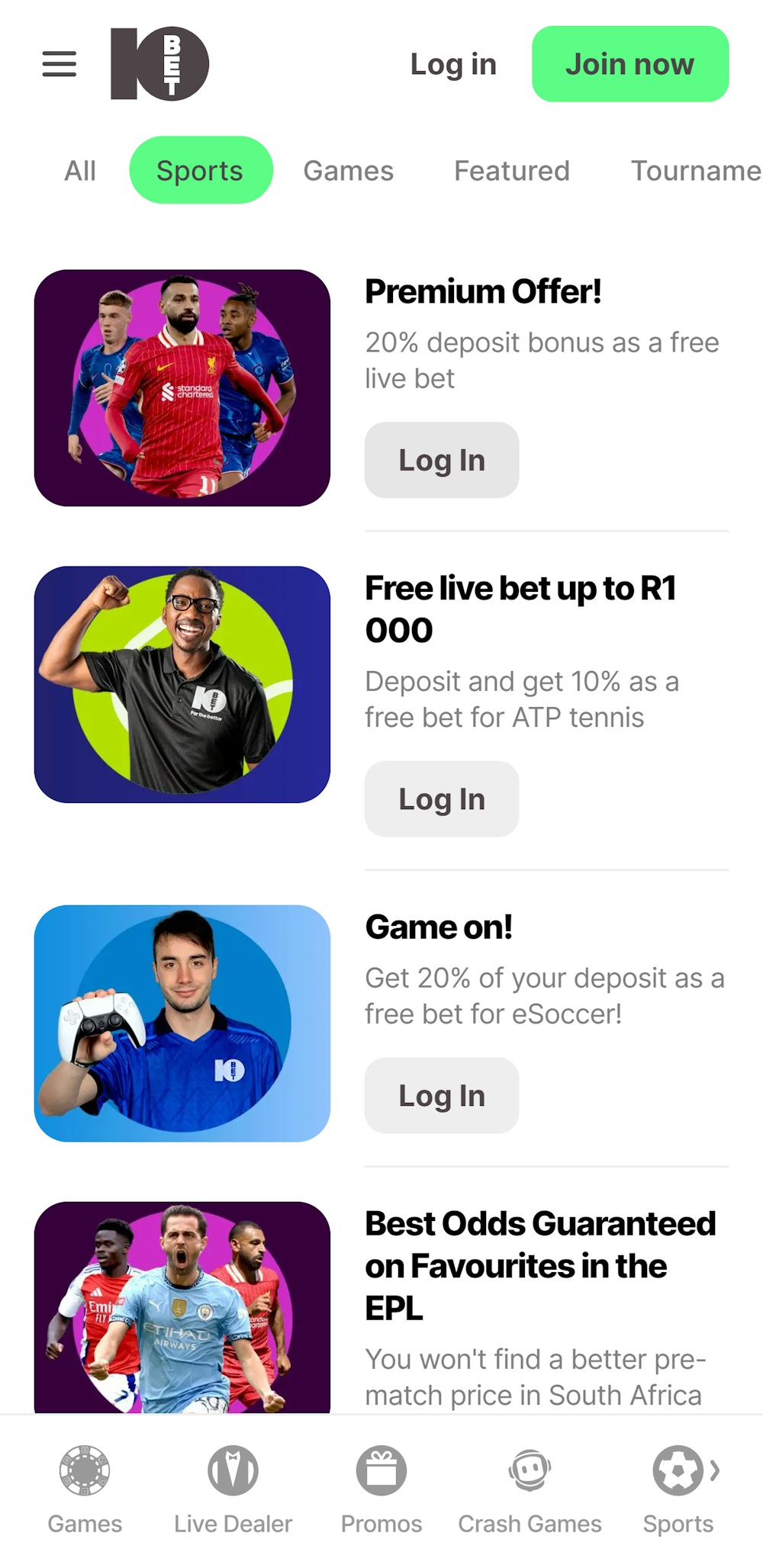Open Crash Games from the bottom navigation
This screenshot has height=1568, width=763.
[530, 1471]
